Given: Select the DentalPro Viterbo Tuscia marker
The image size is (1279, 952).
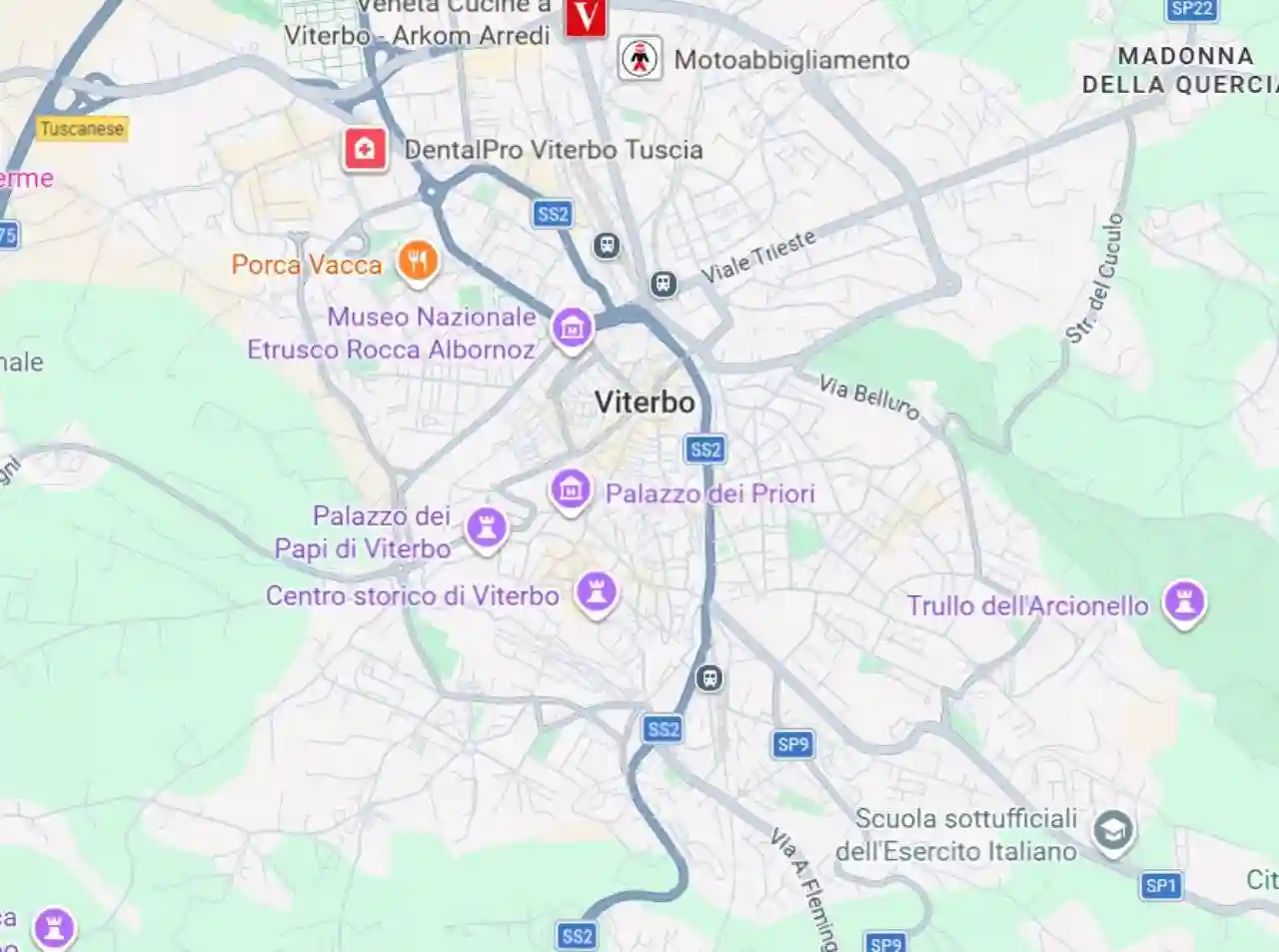Looking at the screenshot, I should coord(366,150).
